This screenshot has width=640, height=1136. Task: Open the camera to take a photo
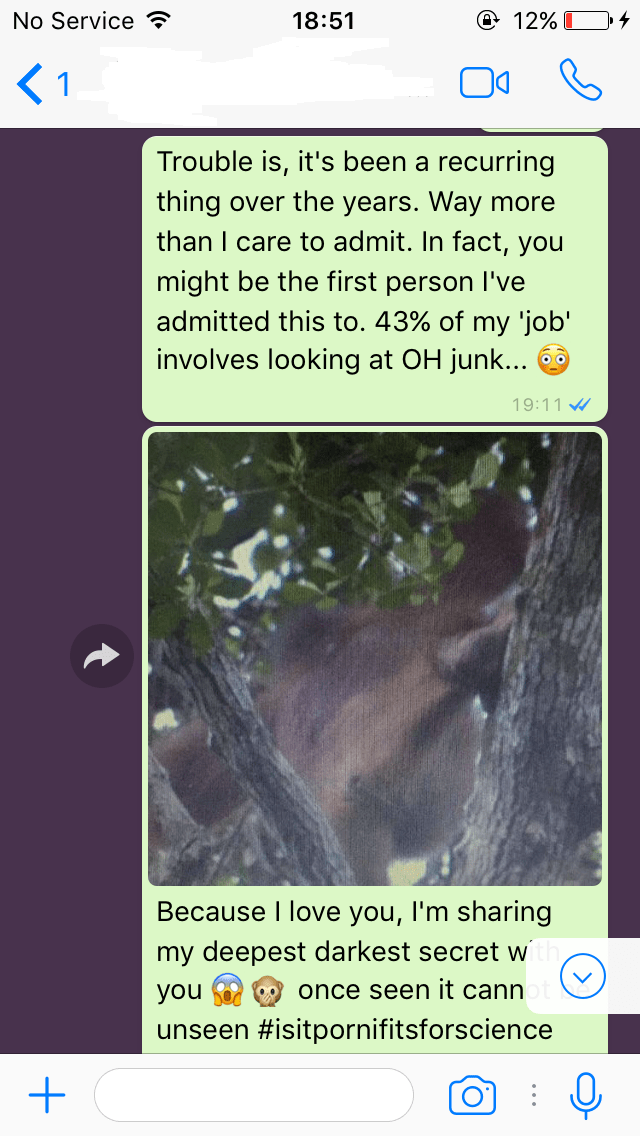472,1096
